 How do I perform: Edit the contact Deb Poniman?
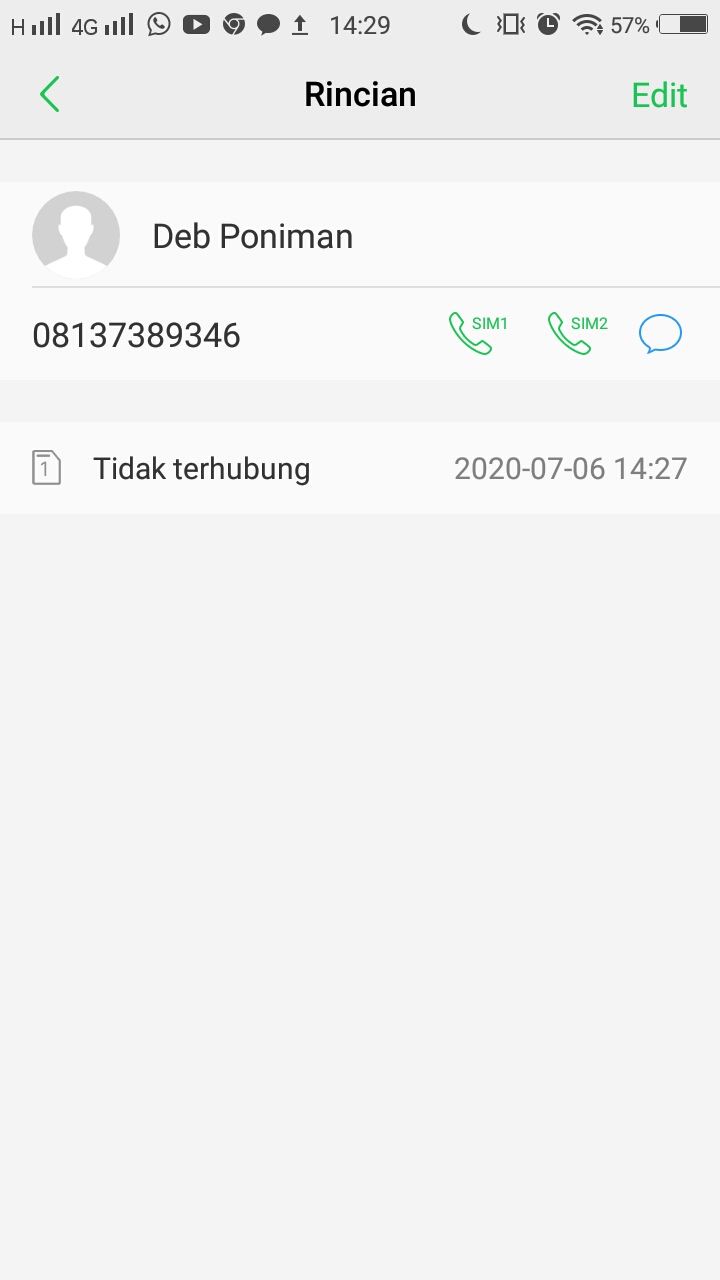[x=659, y=95]
